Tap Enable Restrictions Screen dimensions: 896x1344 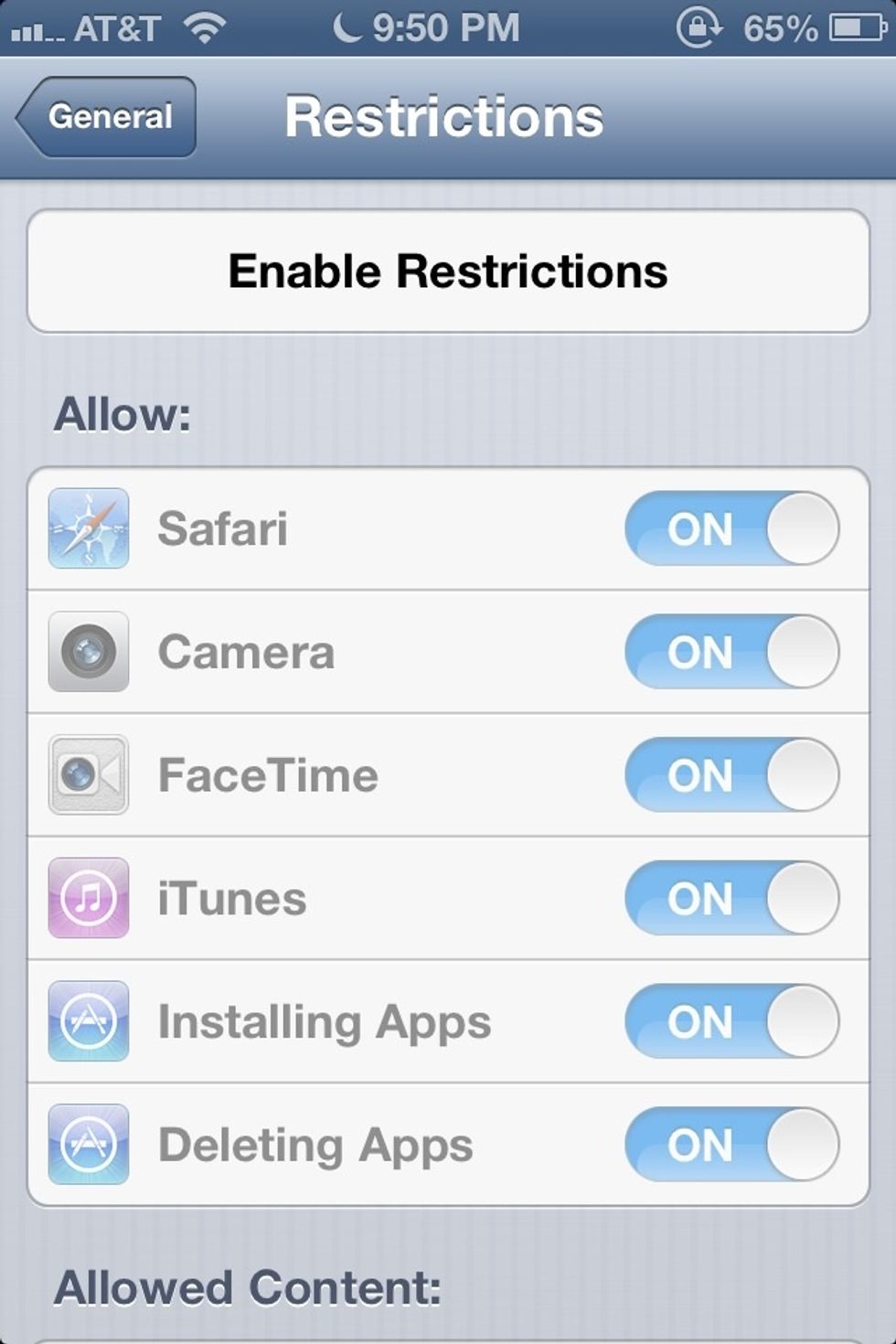tap(448, 272)
